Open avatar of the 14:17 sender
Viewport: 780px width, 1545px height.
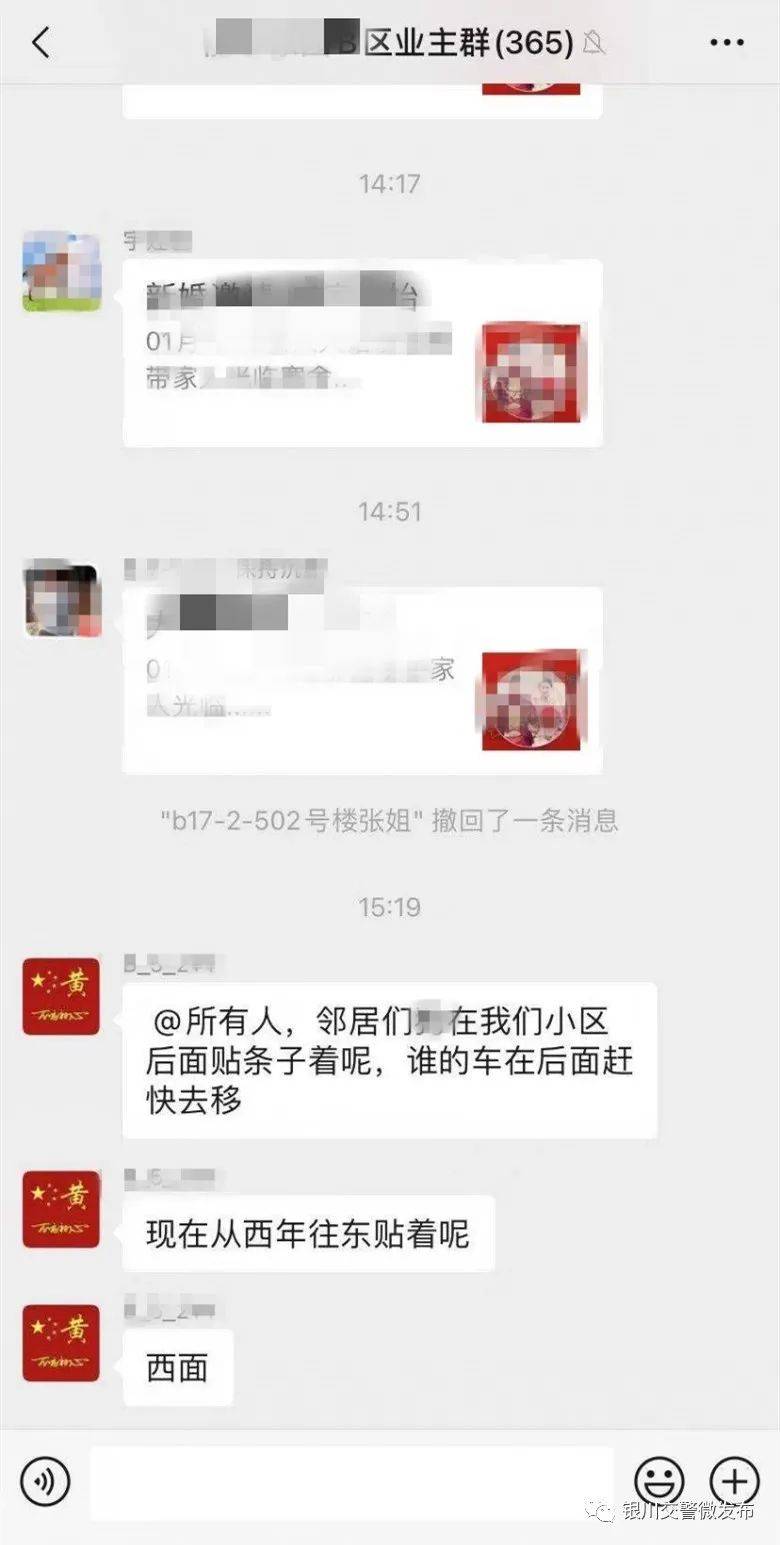62,271
